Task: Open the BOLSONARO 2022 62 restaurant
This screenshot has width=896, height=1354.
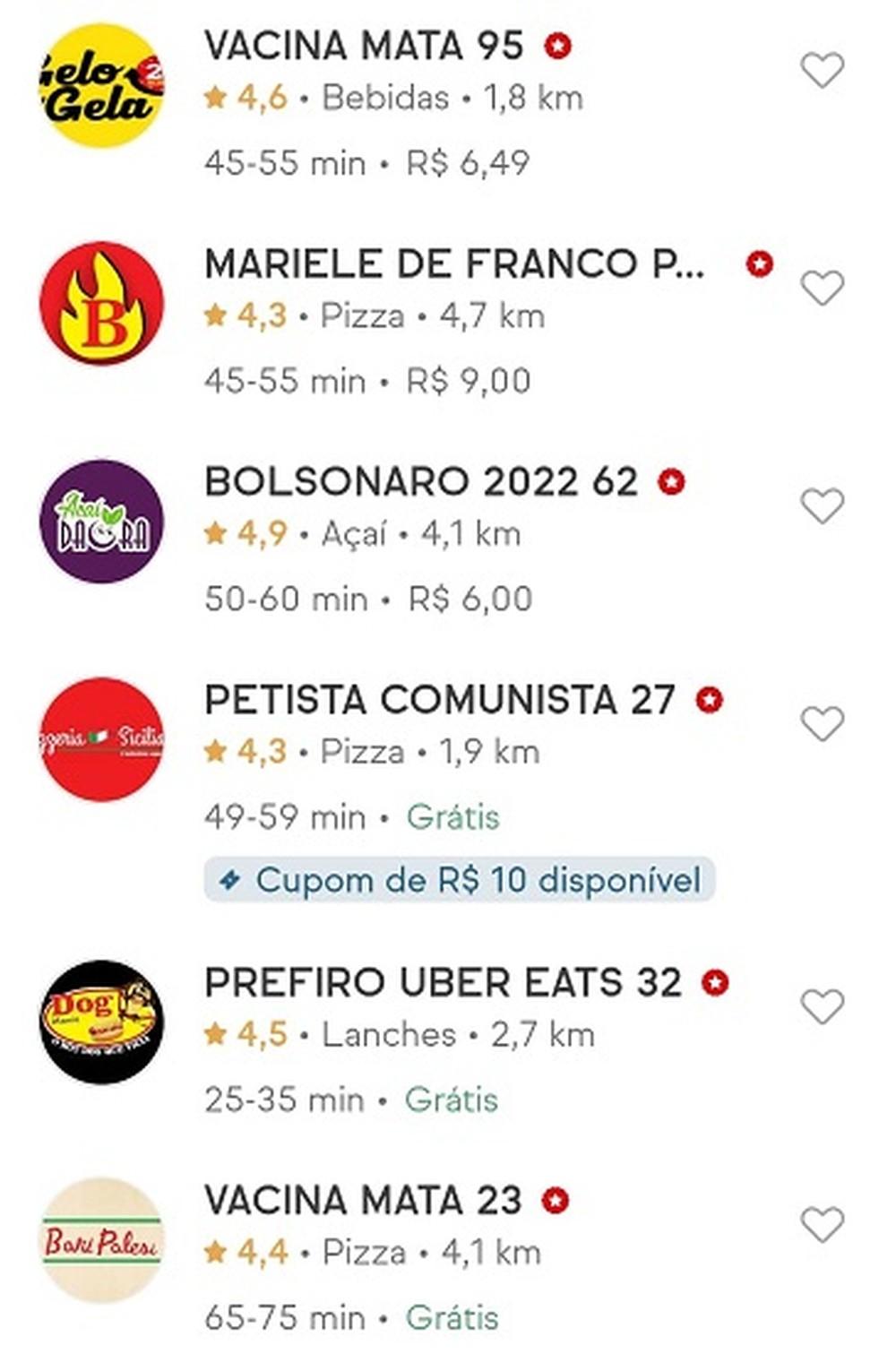Action: pyautogui.click(x=421, y=481)
